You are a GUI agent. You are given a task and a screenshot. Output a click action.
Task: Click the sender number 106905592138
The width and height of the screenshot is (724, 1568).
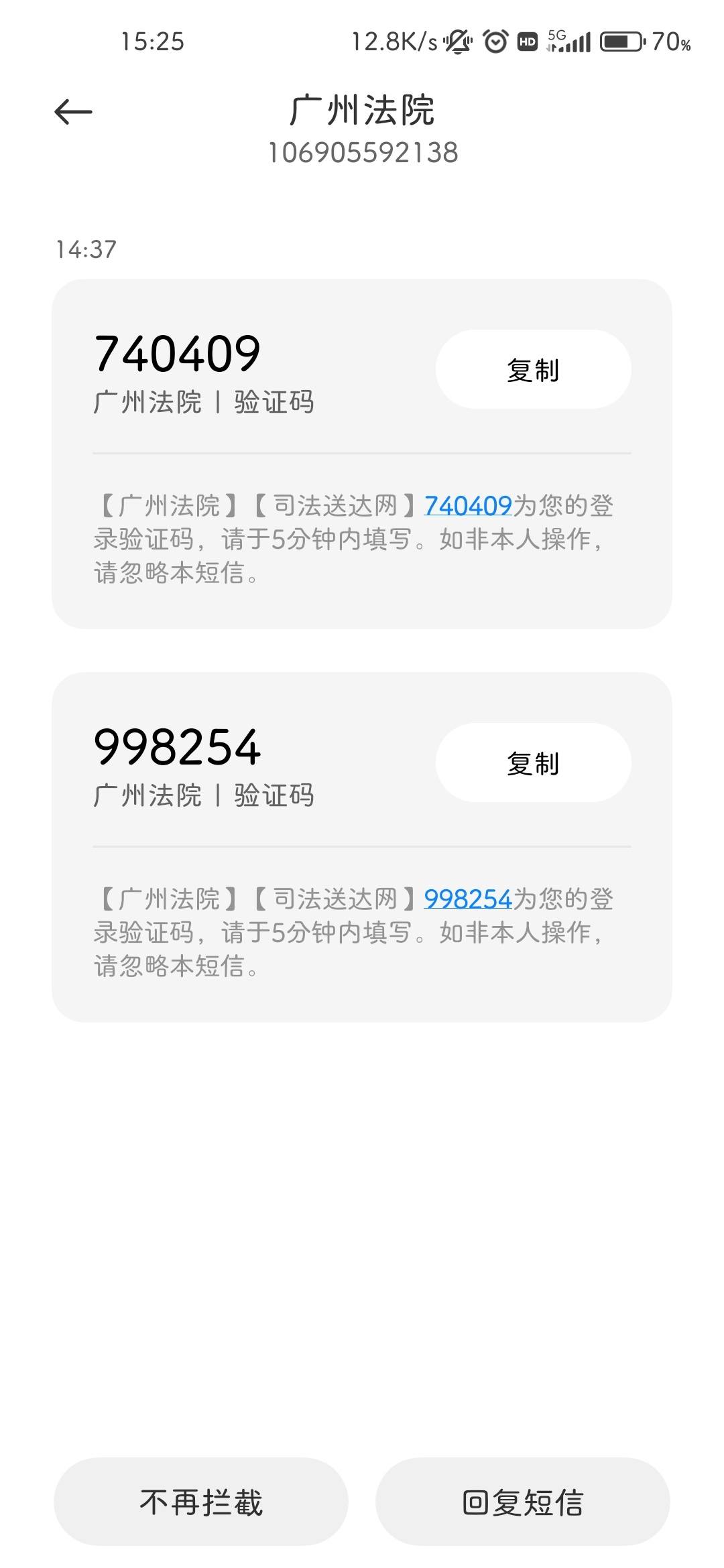pyautogui.click(x=362, y=153)
